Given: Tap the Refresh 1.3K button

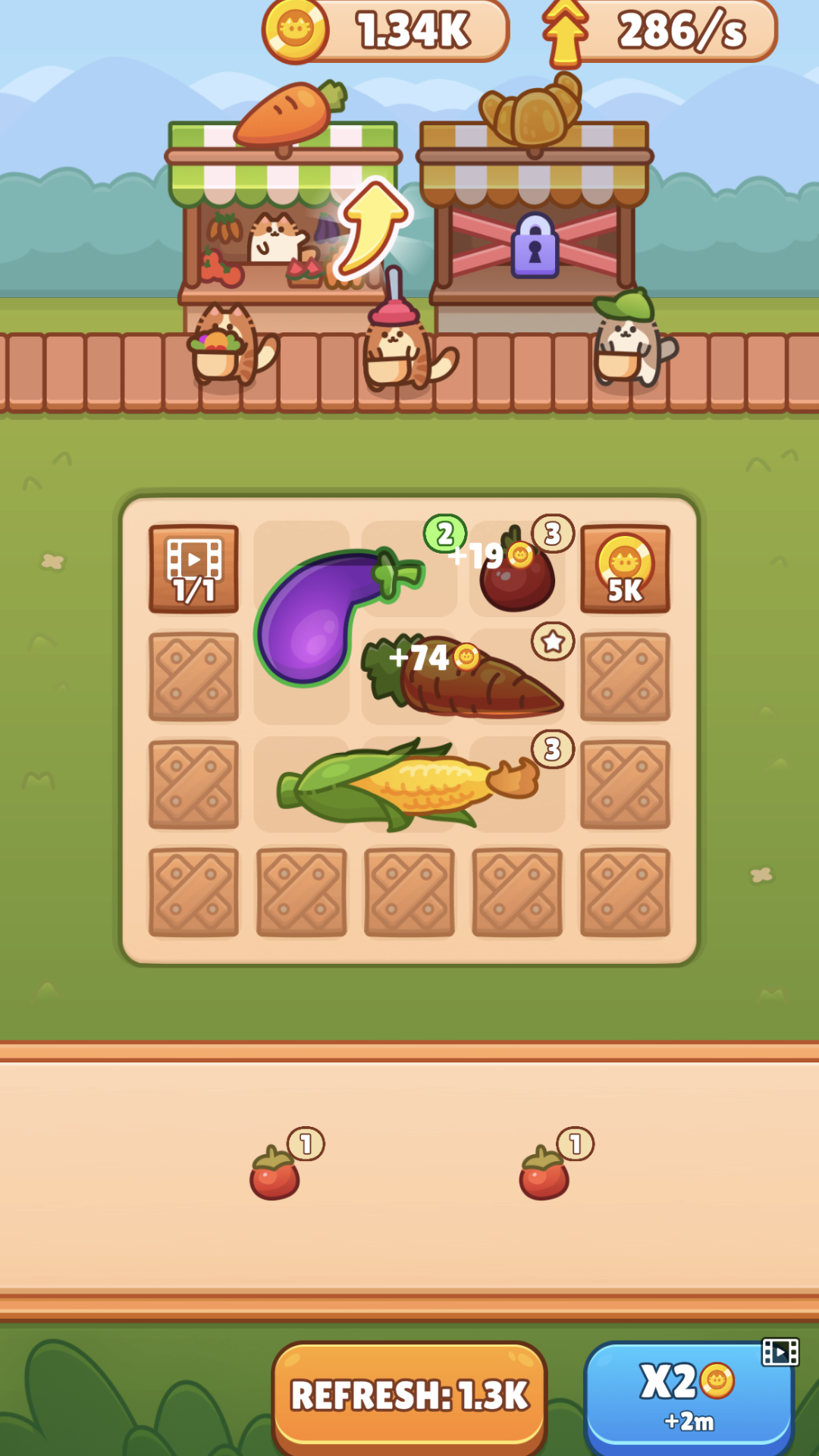Looking at the screenshot, I should 409,1395.
